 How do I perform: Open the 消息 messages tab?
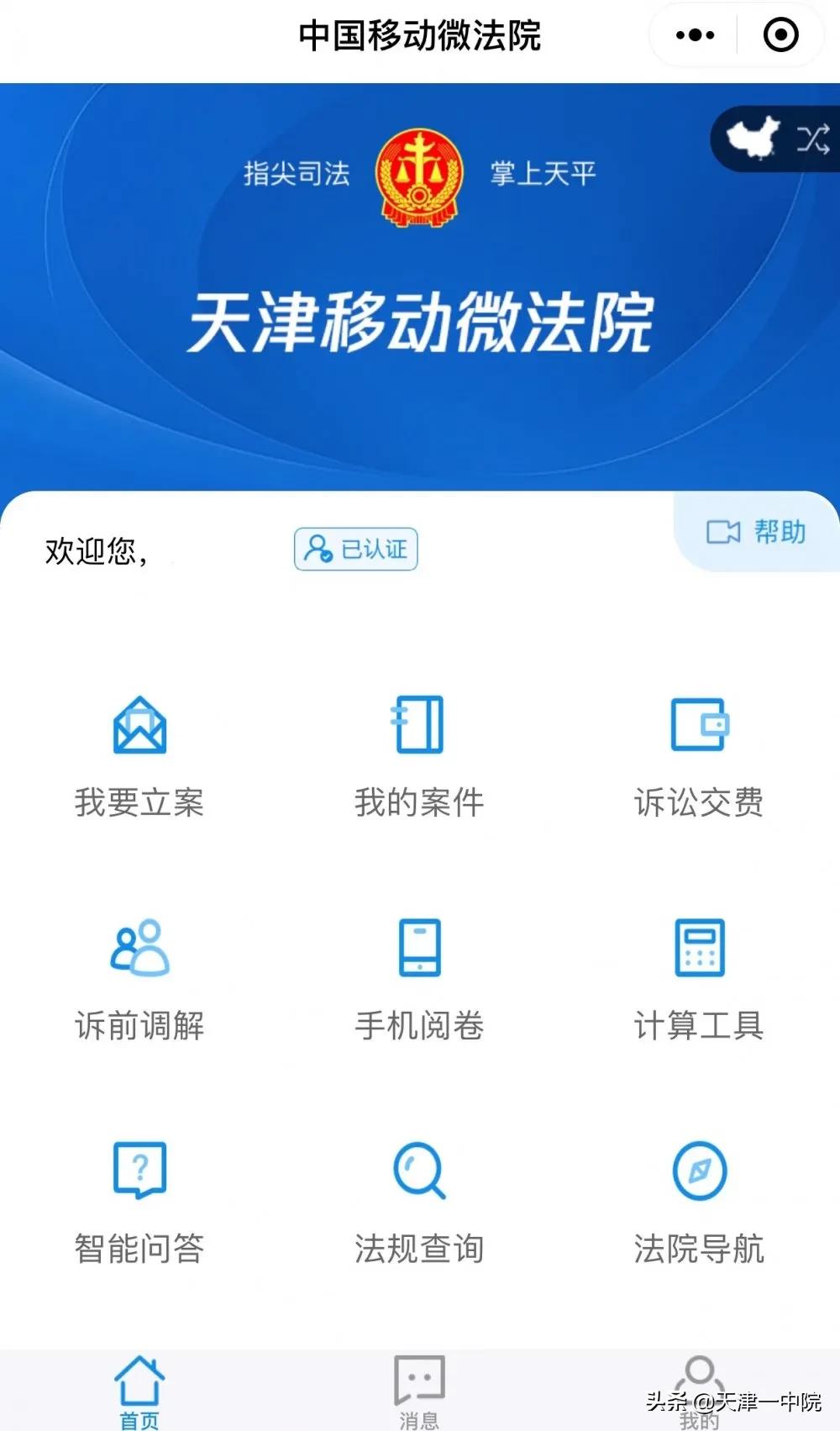click(418, 1386)
